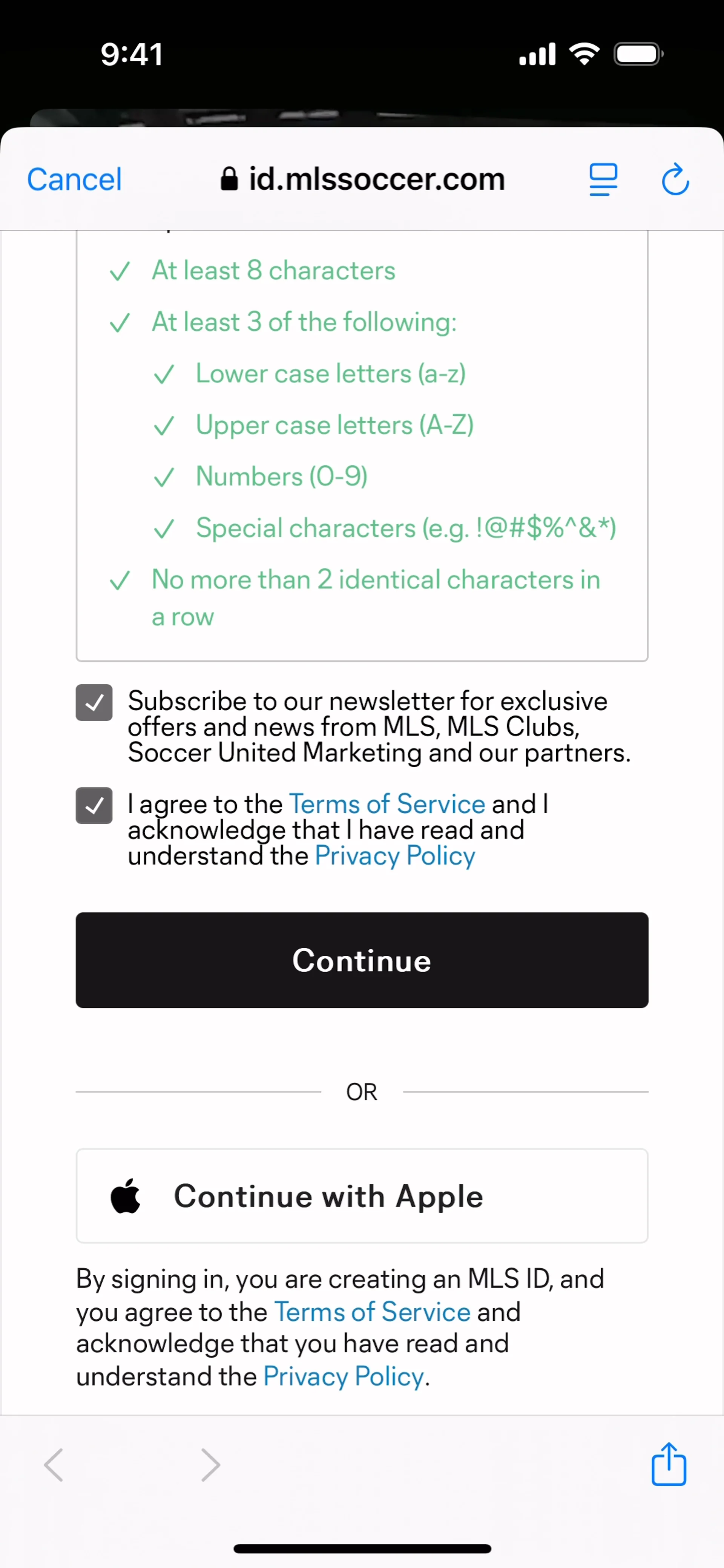This screenshot has height=1568, width=724.
Task: Tap the black Continue button
Action: tap(362, 960)
